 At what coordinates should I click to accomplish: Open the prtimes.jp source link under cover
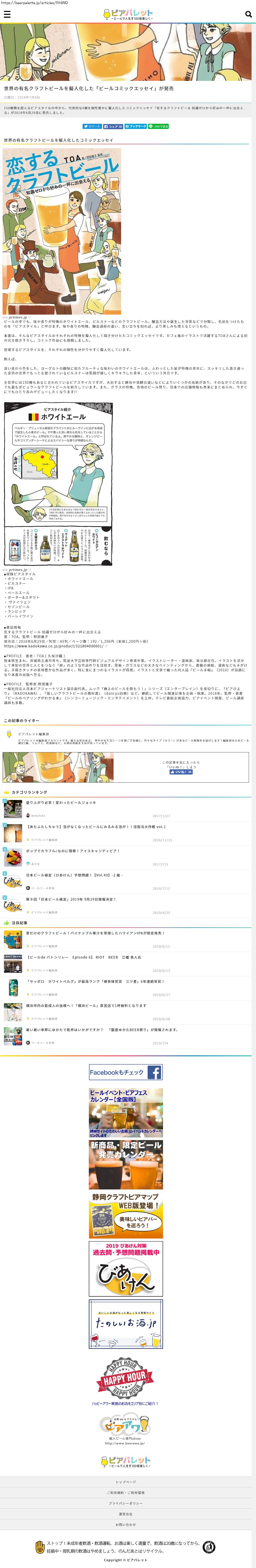(x=18, y=317)
